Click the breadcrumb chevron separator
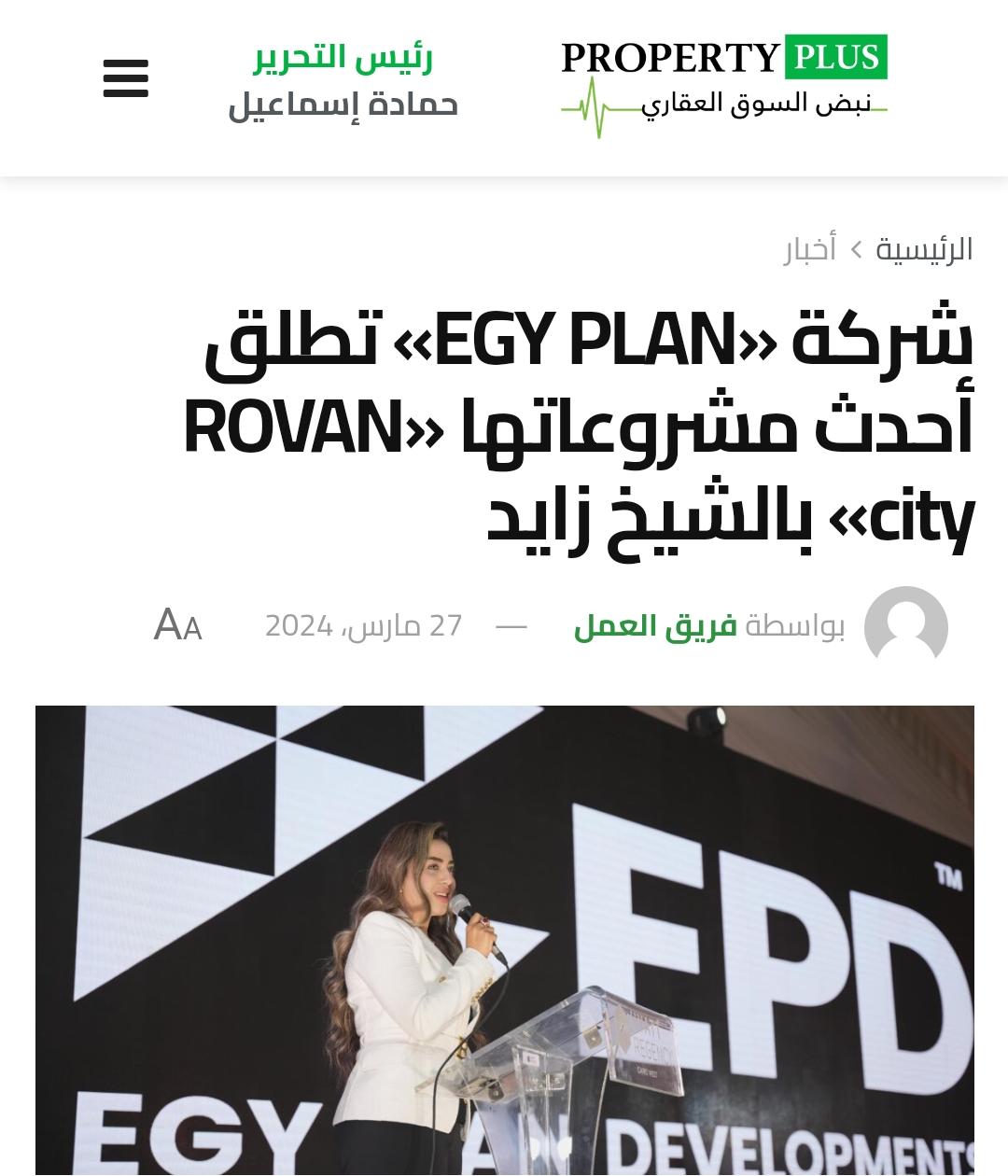The height and width of the screenshot is (1176, 1008). [855, 247]
